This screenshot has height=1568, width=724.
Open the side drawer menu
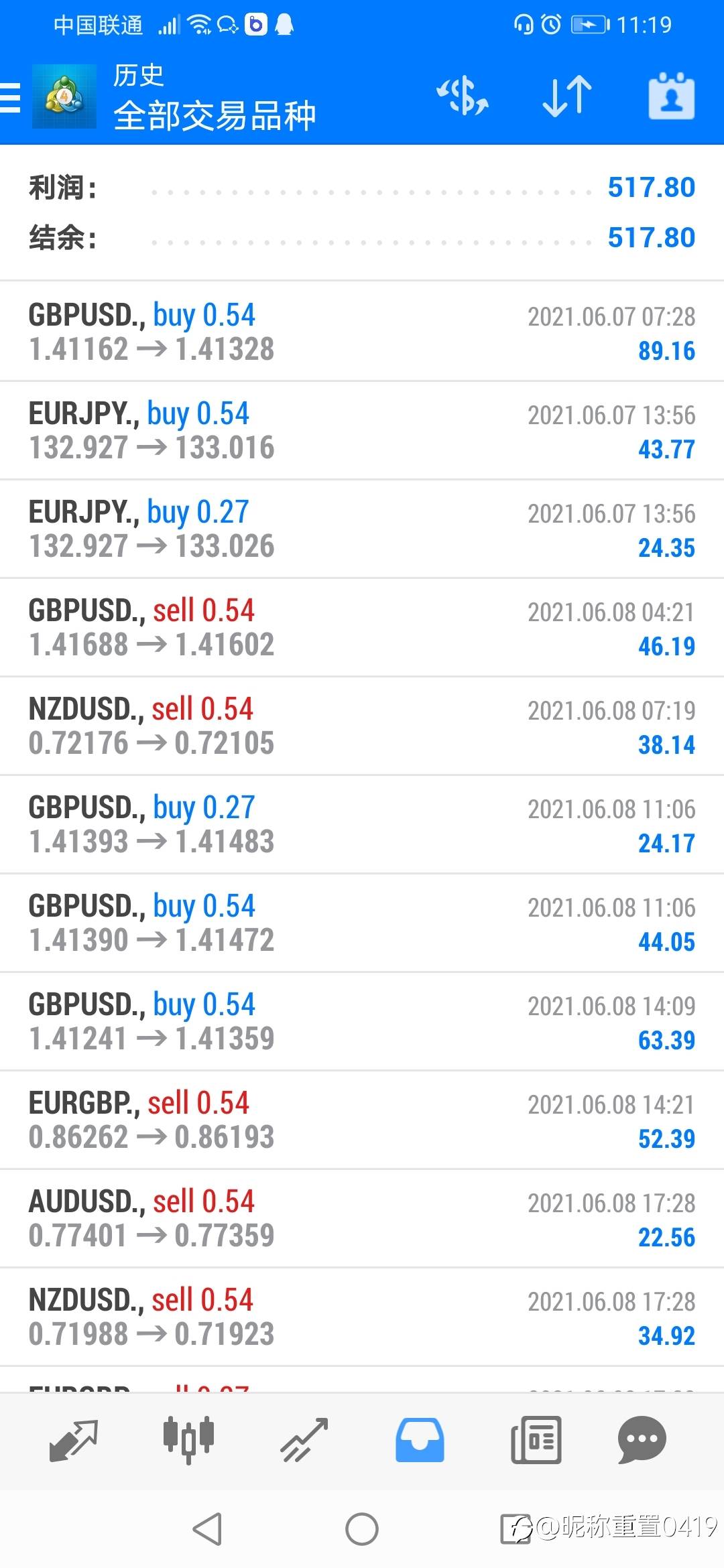coord(11,97)
